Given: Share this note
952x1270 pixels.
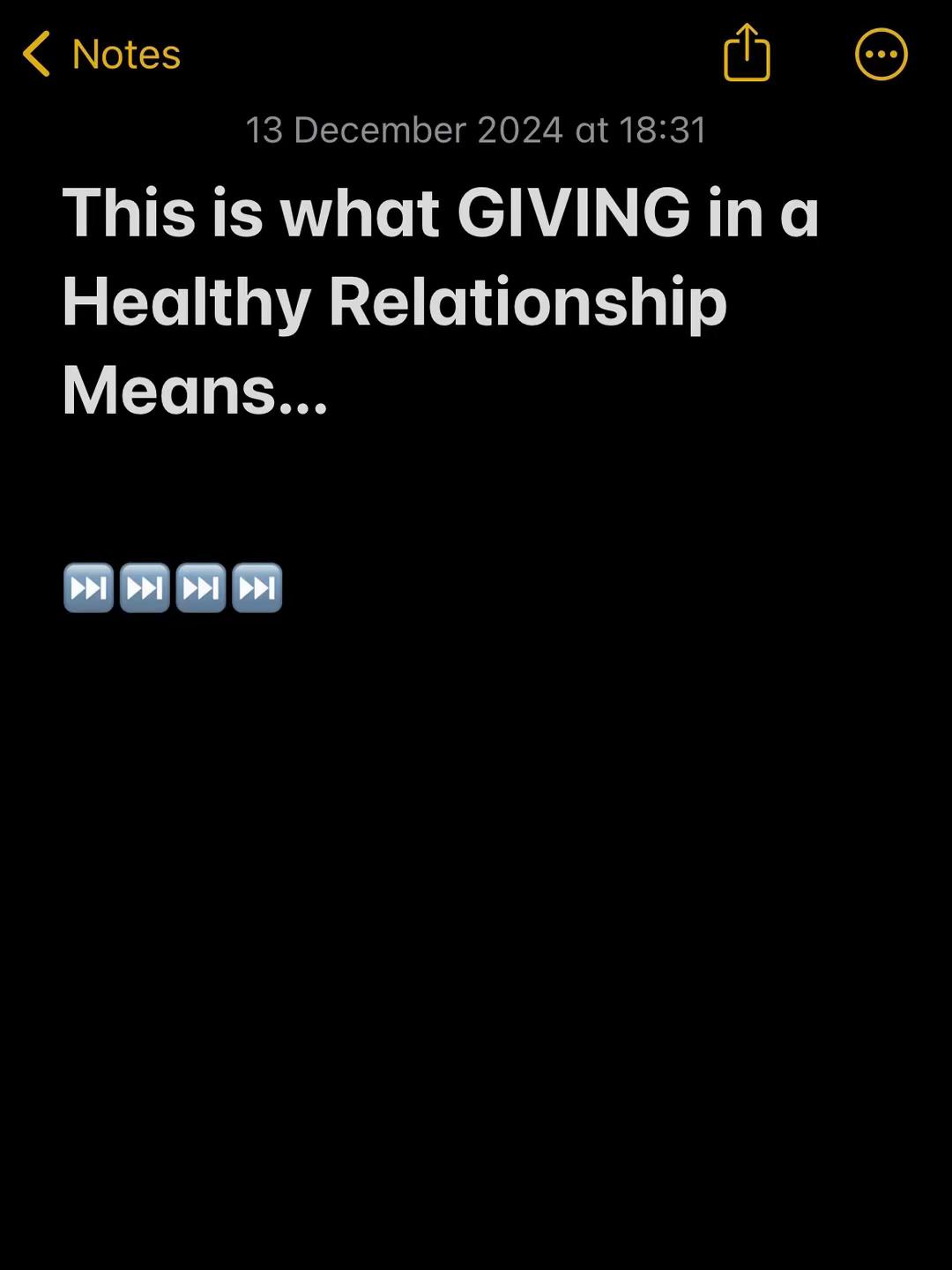Looking at the screenshot, I should 747,54.
